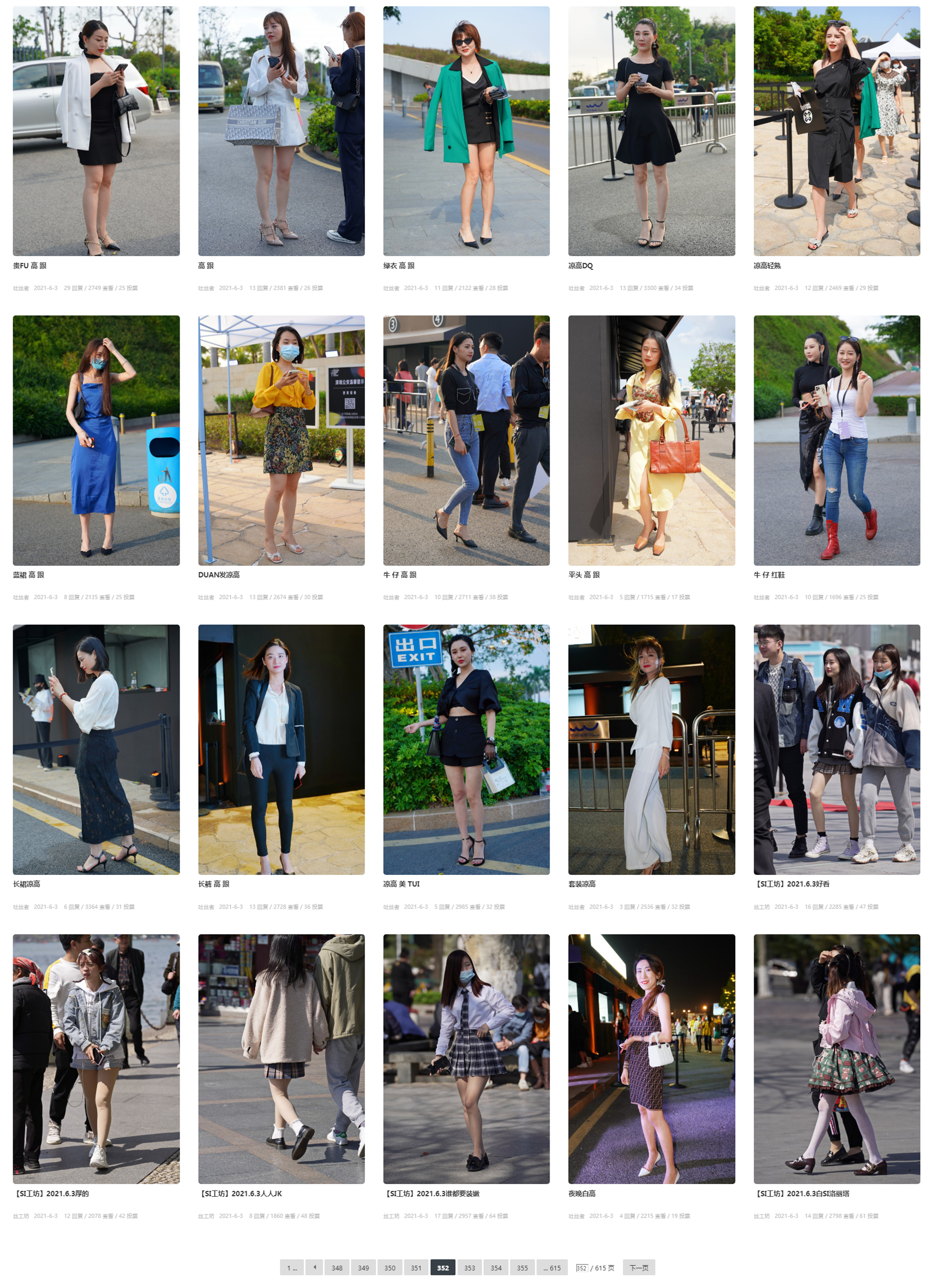Jump to first page 1 ...
Viewport: 935px width, 1288px height.
pos(291,1267)
